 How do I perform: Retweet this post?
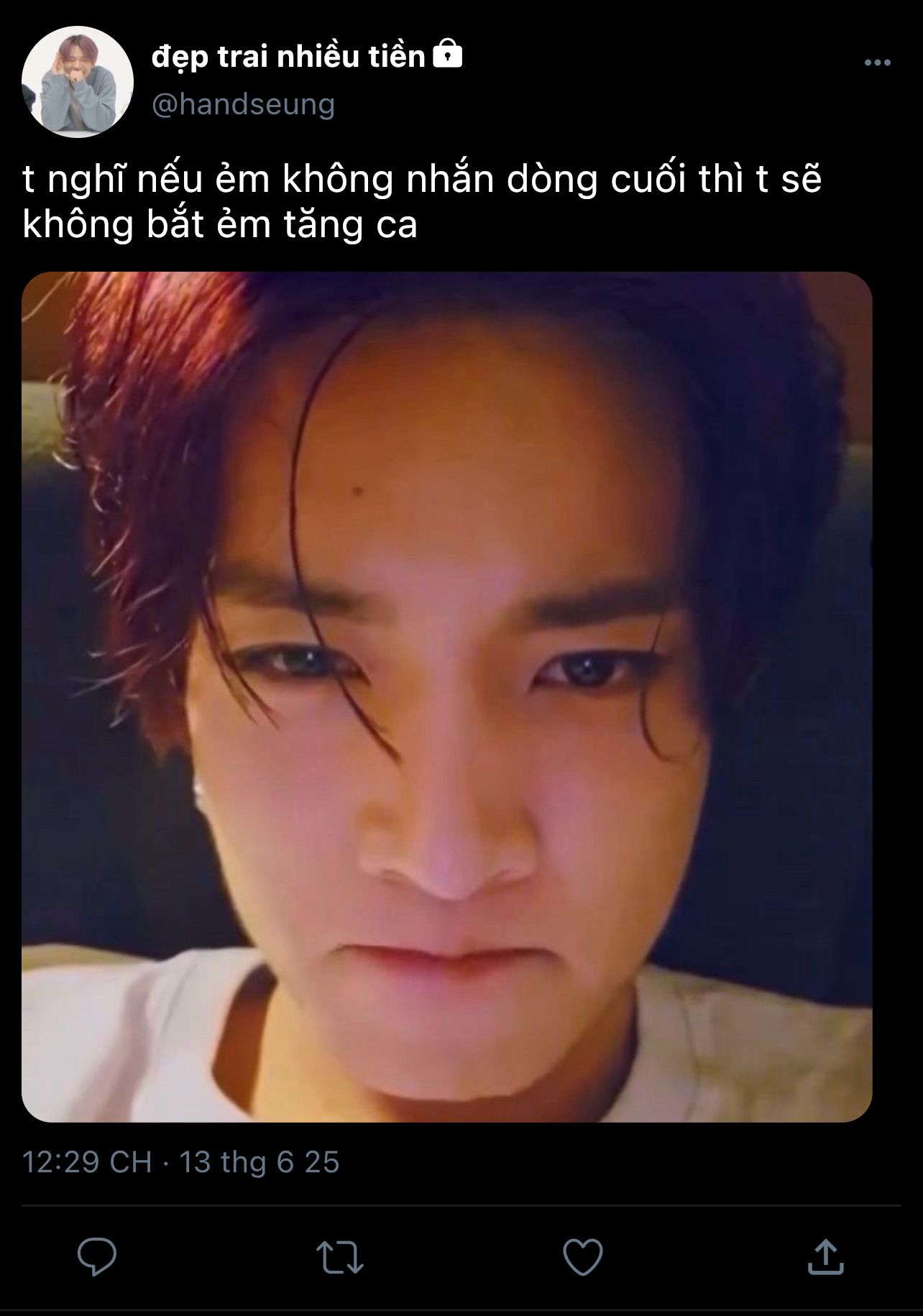[x=340, y=1256]
